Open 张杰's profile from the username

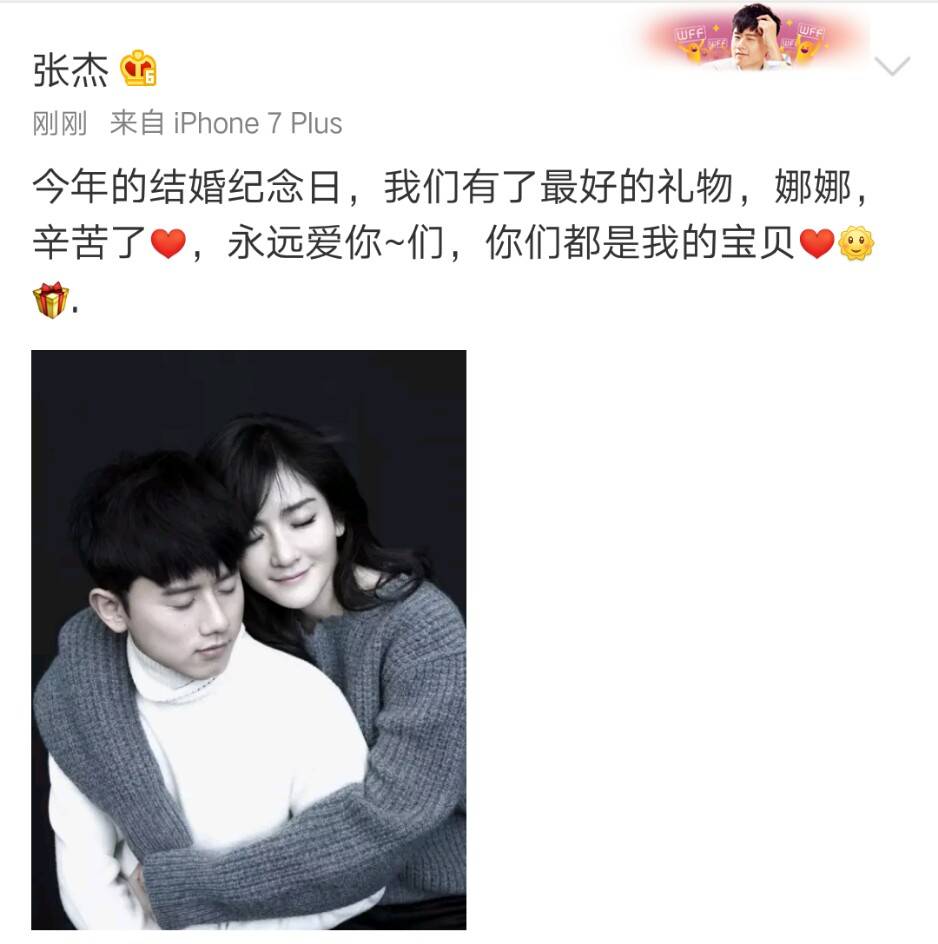pos(70,70)
